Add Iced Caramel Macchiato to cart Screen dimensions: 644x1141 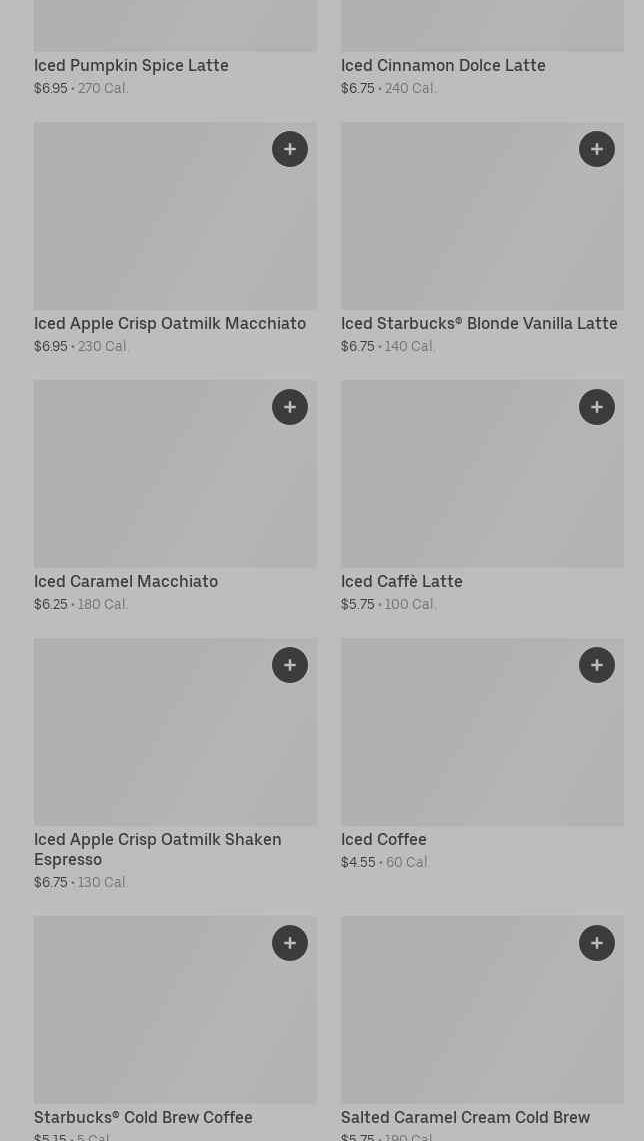290,407
